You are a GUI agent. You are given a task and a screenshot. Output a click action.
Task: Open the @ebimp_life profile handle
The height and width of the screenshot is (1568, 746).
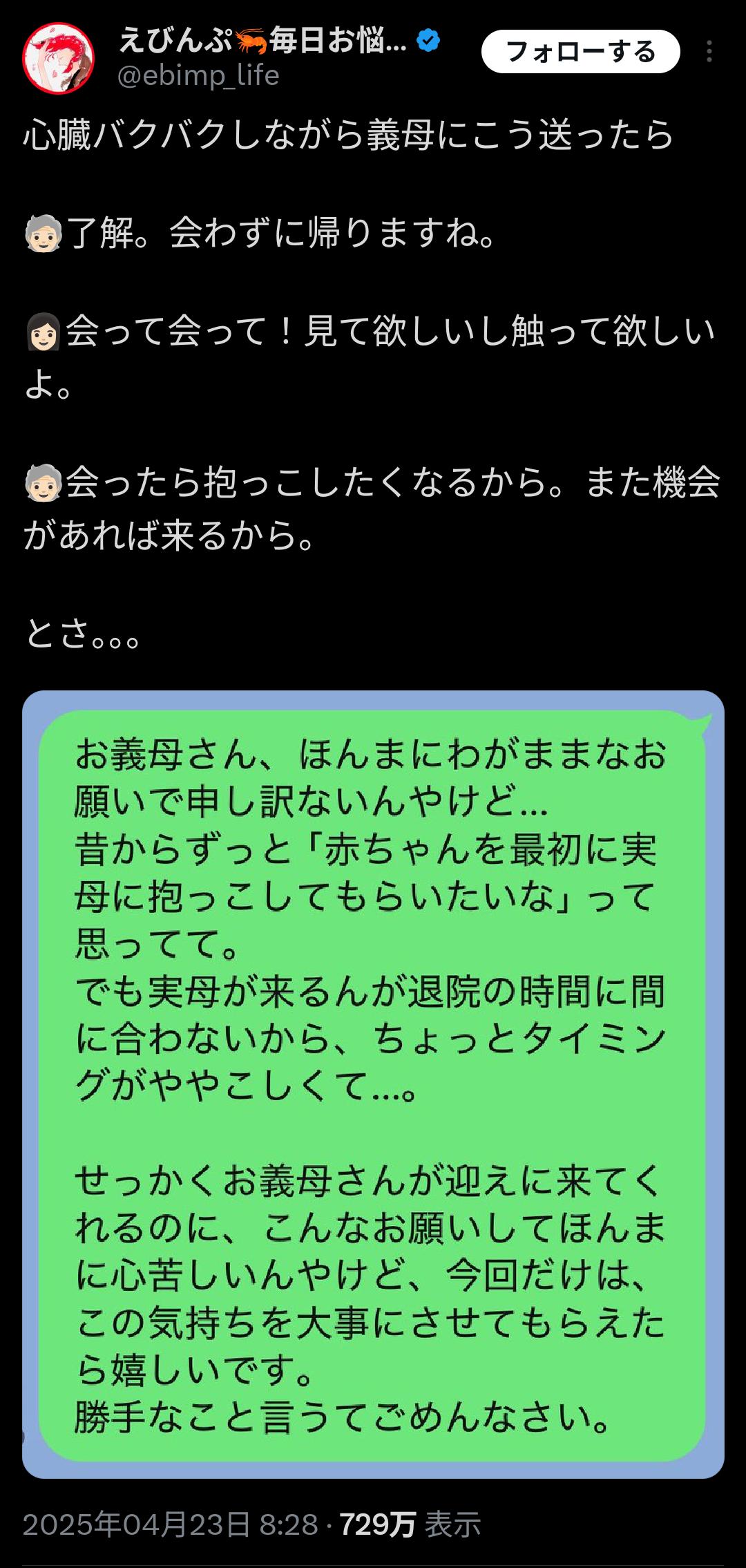(198, 75)
